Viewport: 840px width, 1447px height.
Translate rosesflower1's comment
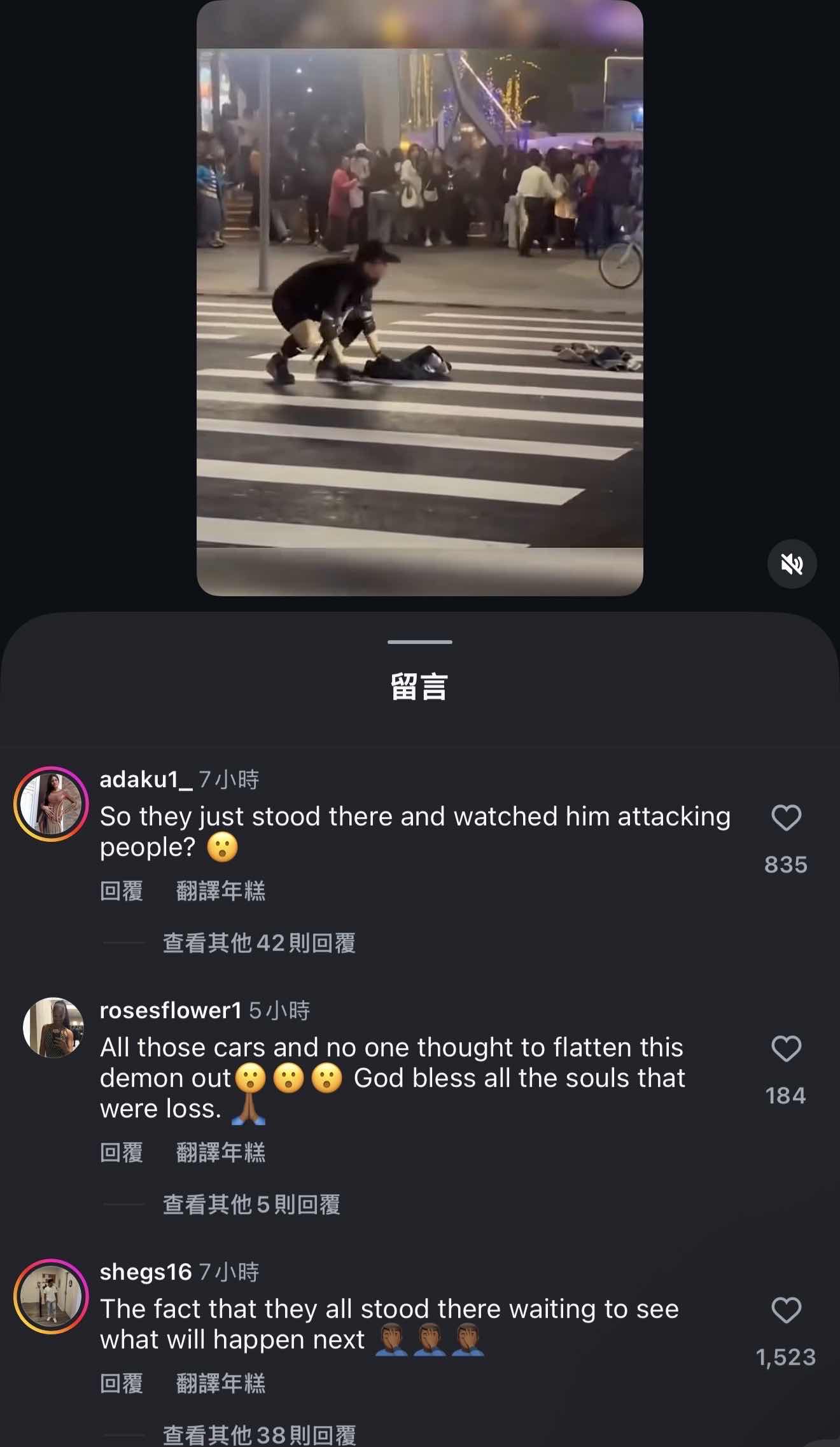point(220,1152)
